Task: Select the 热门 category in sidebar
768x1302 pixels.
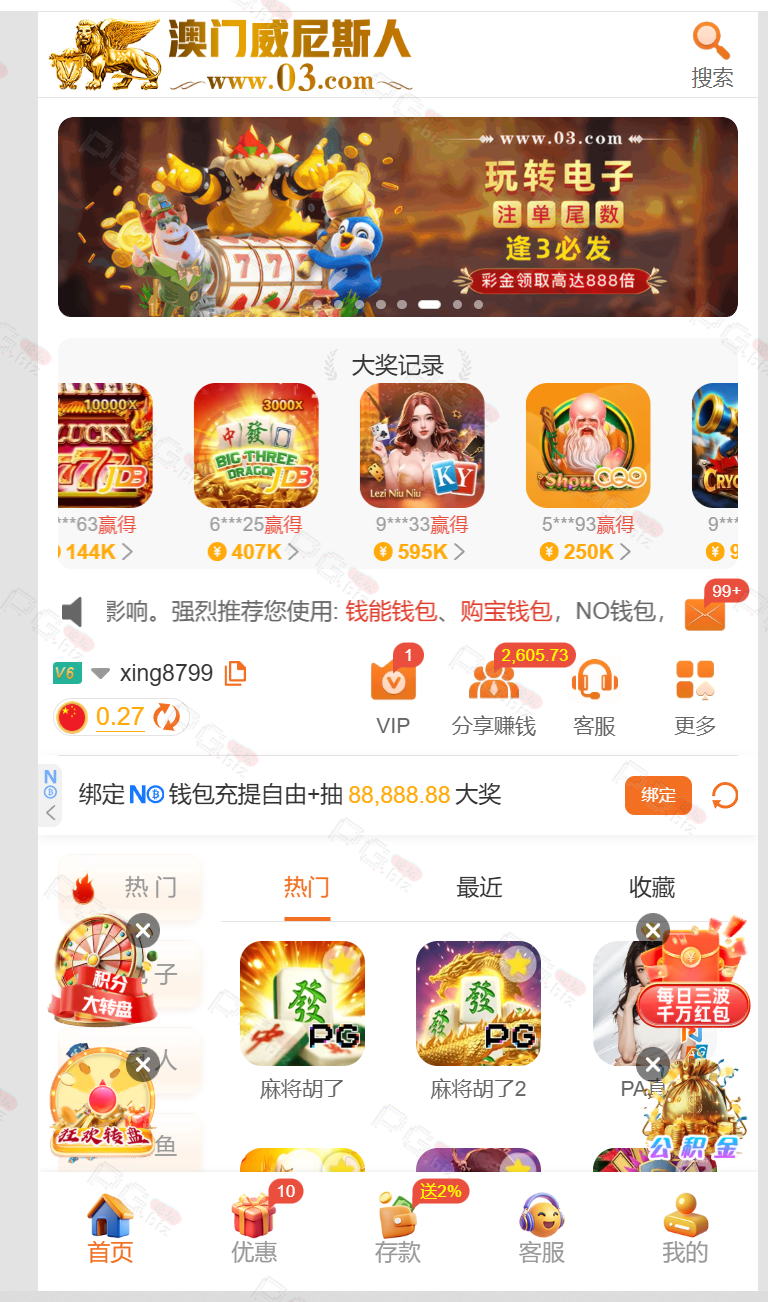Action: point(130,887)
